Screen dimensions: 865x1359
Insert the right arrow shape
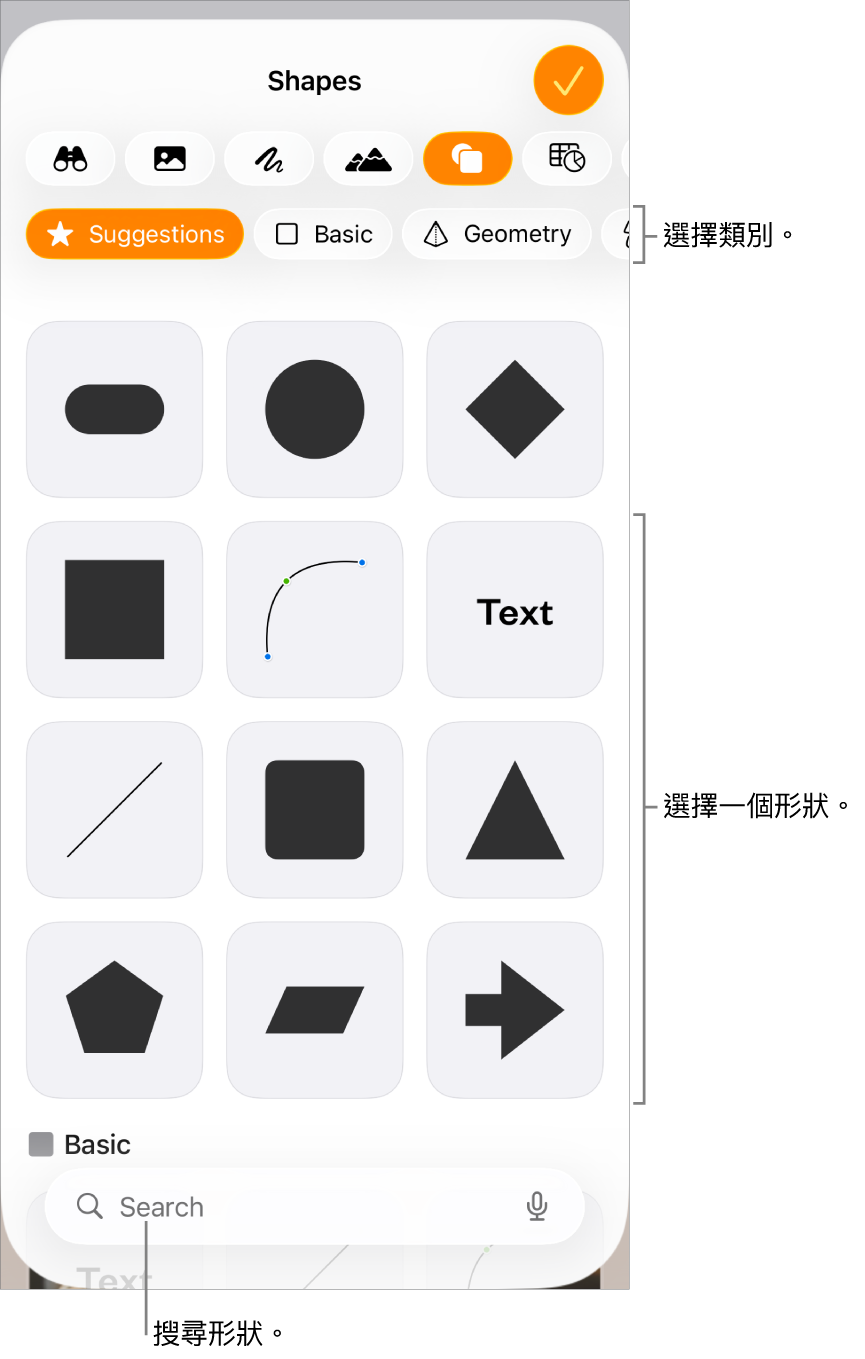click(x=514, y=1009)
